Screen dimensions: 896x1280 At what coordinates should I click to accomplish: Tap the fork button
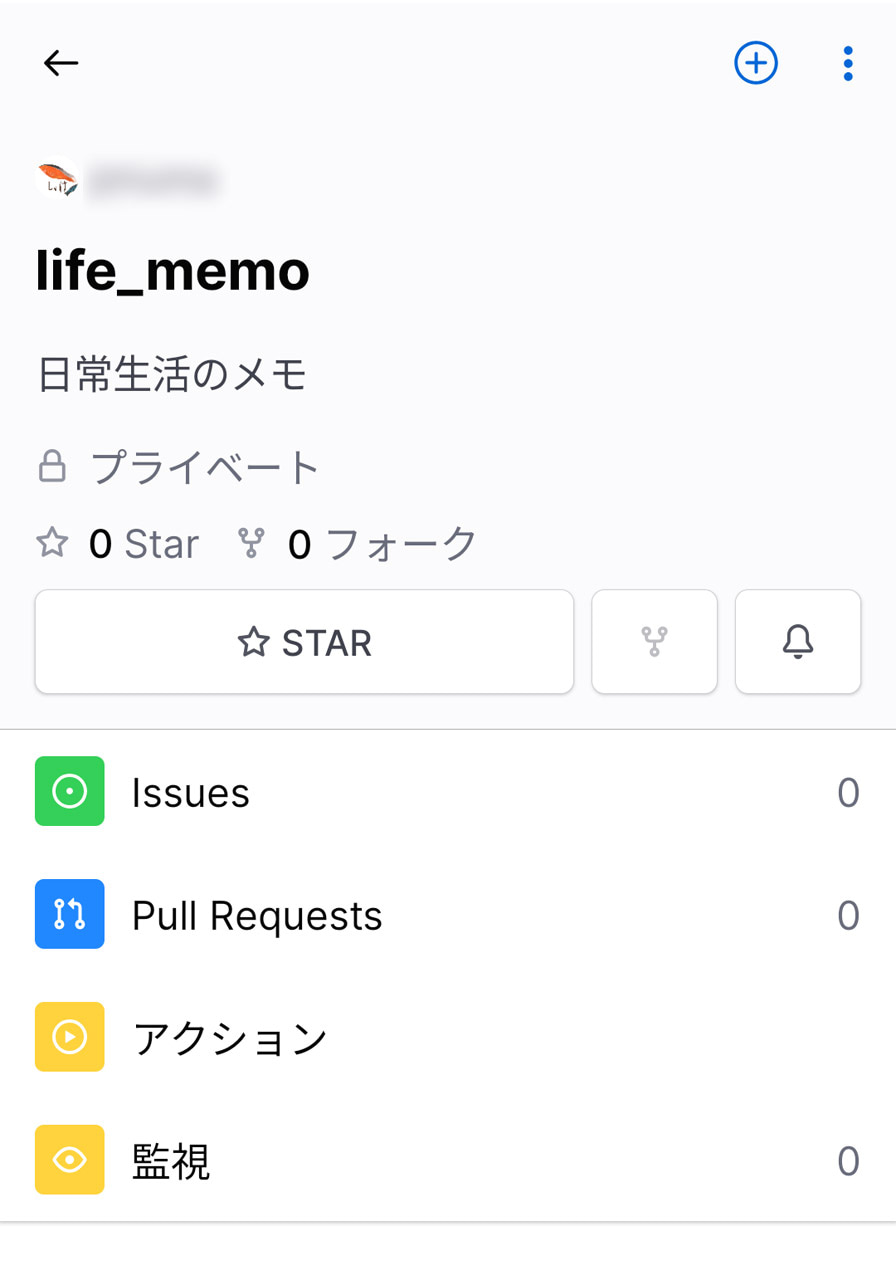click(655, 642)
